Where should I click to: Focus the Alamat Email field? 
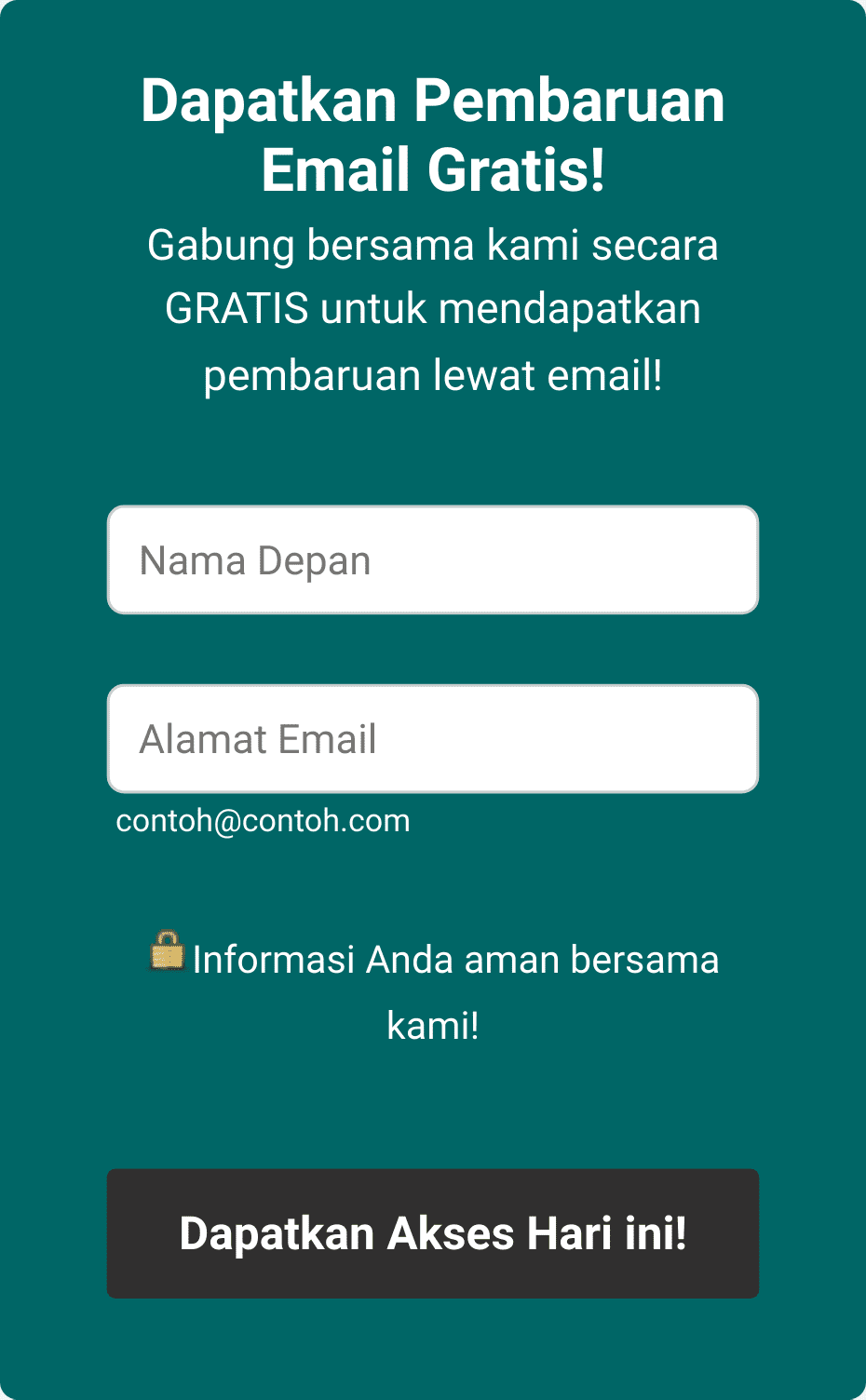pos(433,739)
